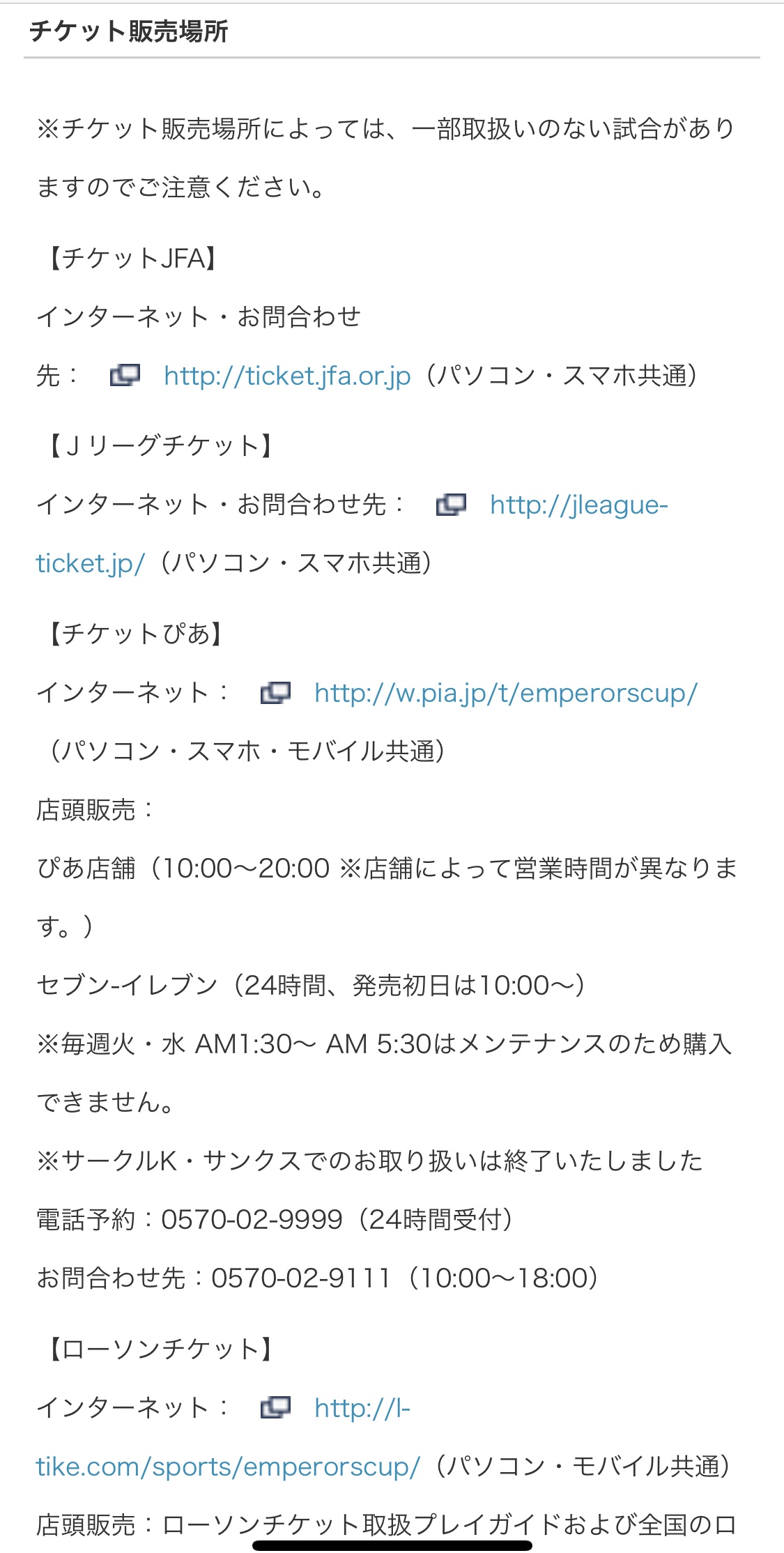The image size is (784, 1553).
Task: Open the l-tike.com emperorscup link
Action: point(228,1467)
